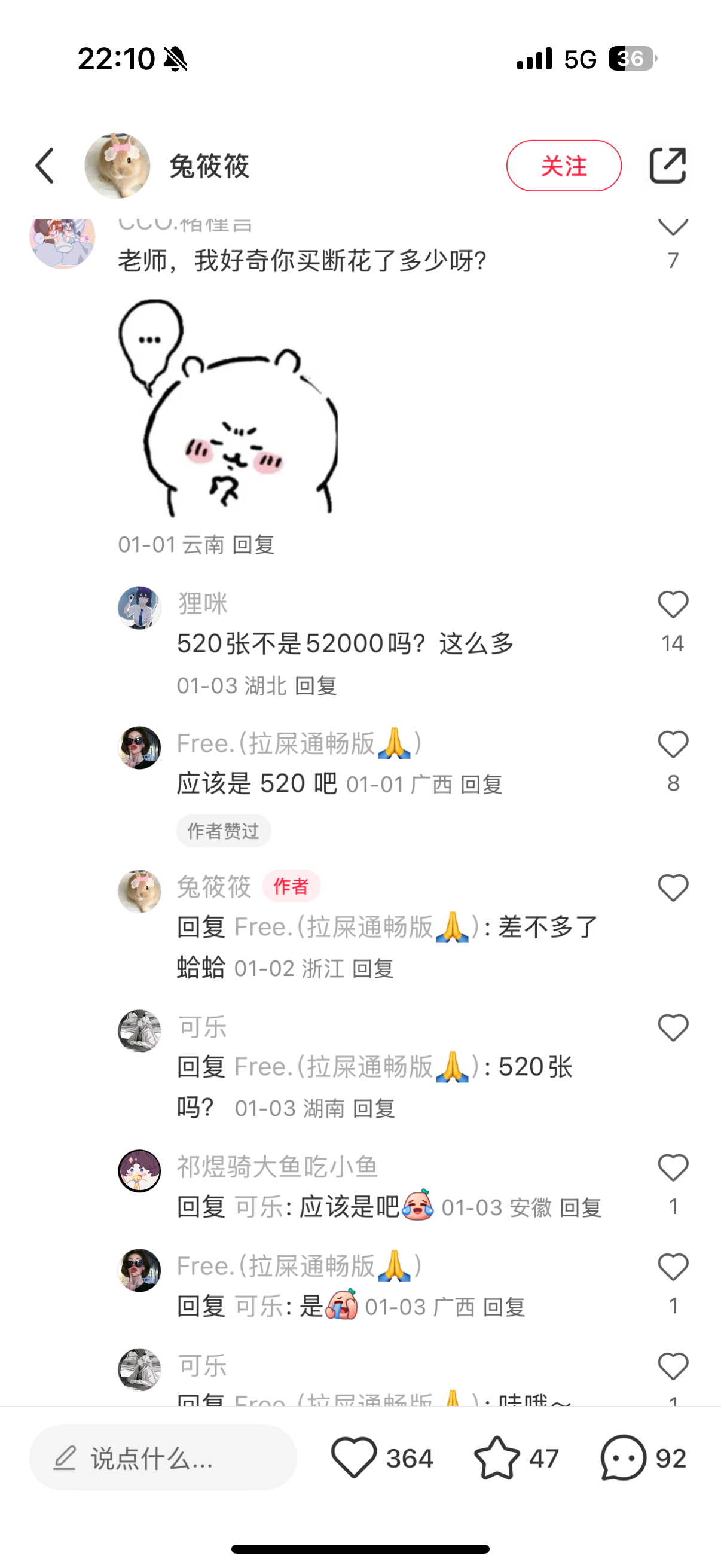This screenshot has width=721, height=1568.
Task: Go back using the top-left arrow
Action: 44,166
